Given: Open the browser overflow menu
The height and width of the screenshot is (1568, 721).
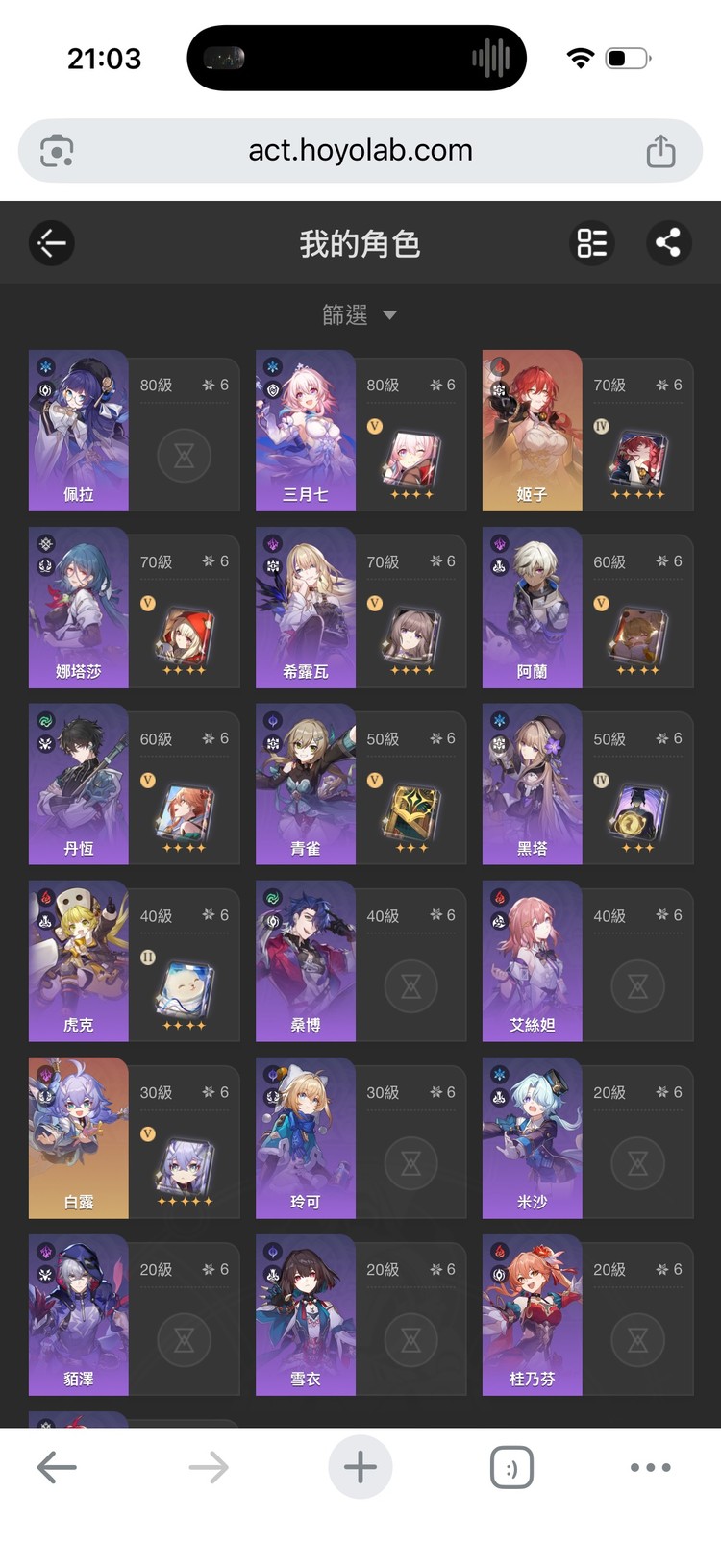Looking at the screenshot, I should [650, 1467].
